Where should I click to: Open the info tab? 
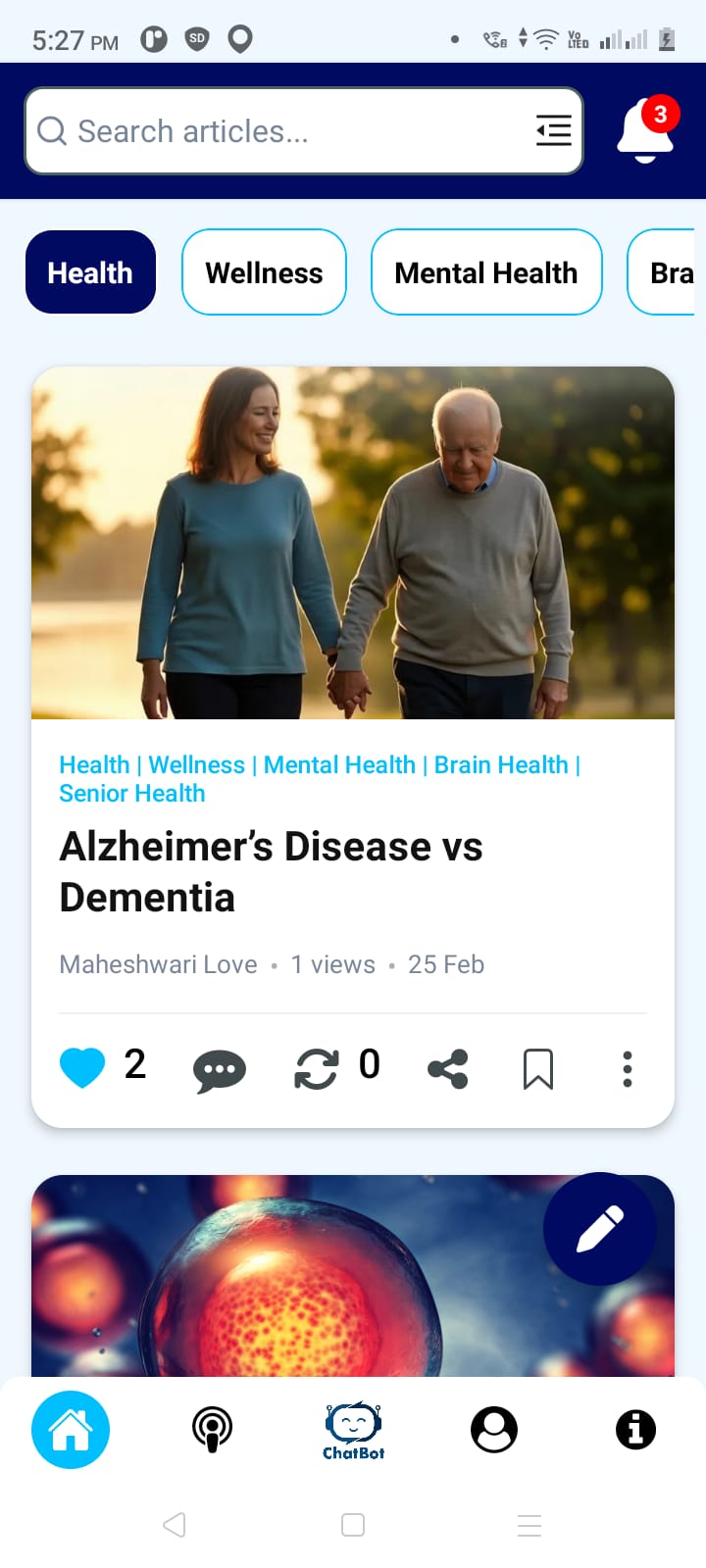pyautogui.click(x=635, y=1430)
